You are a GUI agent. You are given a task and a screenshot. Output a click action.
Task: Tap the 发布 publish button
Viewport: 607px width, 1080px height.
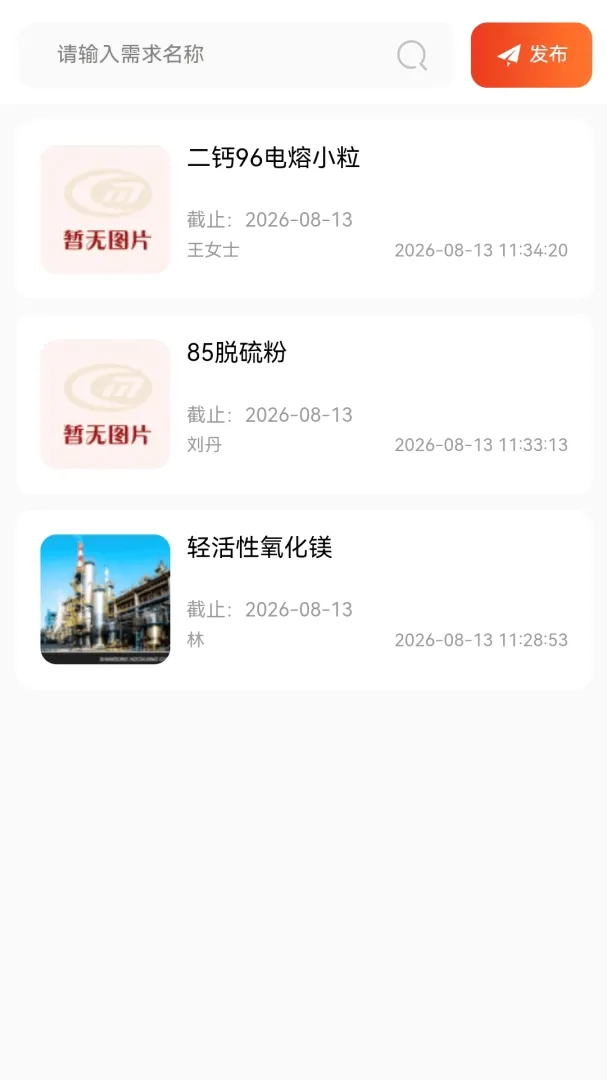click(531, 55)
